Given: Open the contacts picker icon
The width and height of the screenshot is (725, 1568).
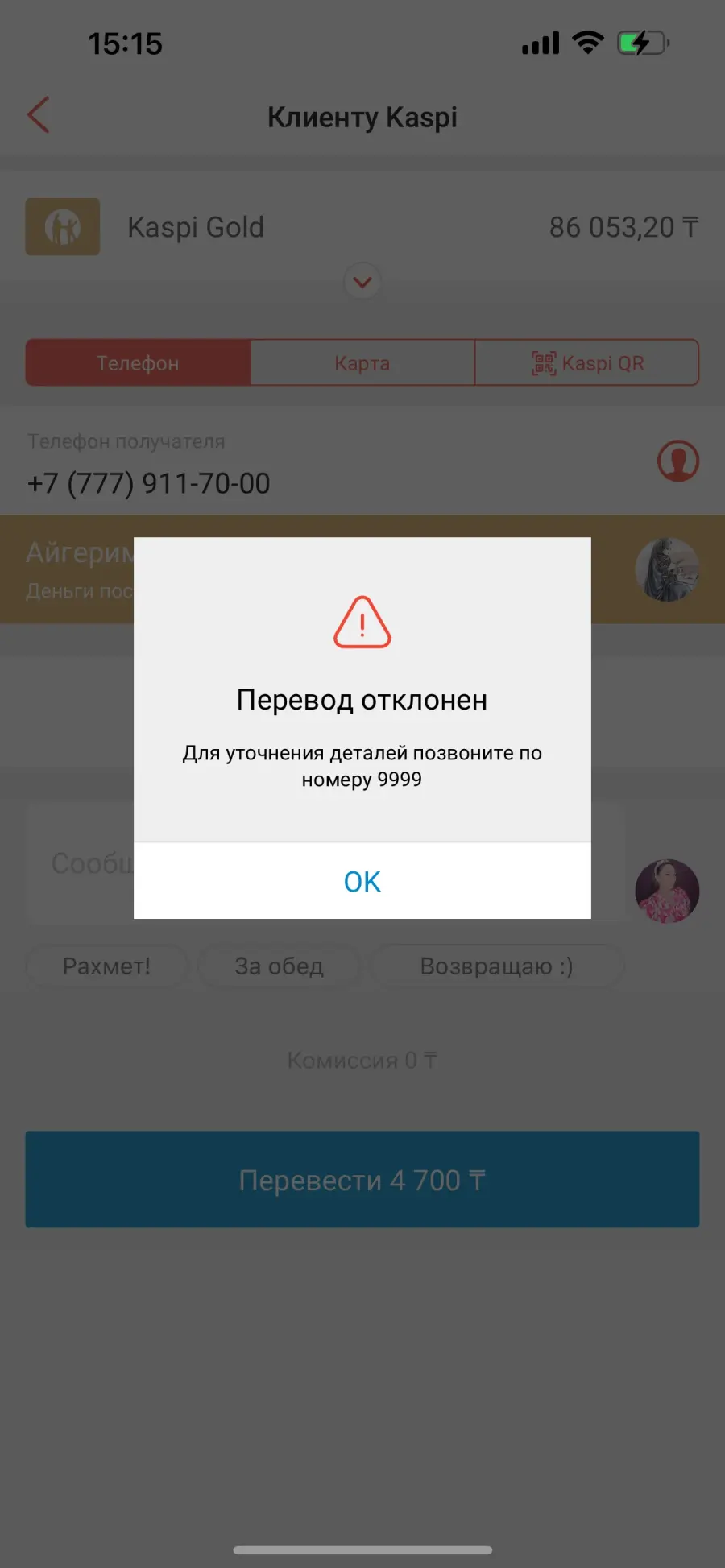Looking at the screenshot, I should tap(678, 461).
